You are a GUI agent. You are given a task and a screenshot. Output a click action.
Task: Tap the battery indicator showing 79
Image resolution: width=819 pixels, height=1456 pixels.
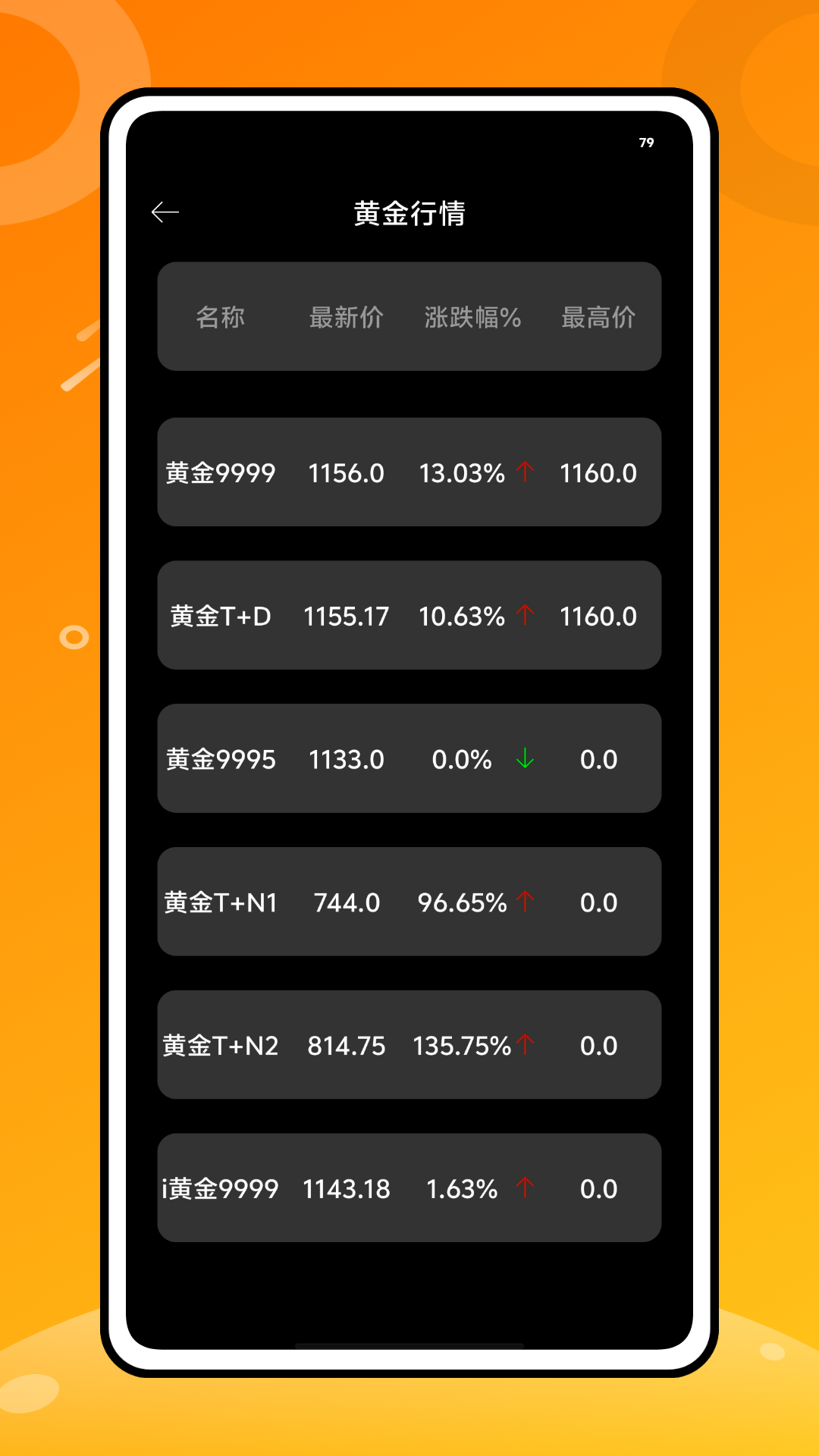(645, 141)
